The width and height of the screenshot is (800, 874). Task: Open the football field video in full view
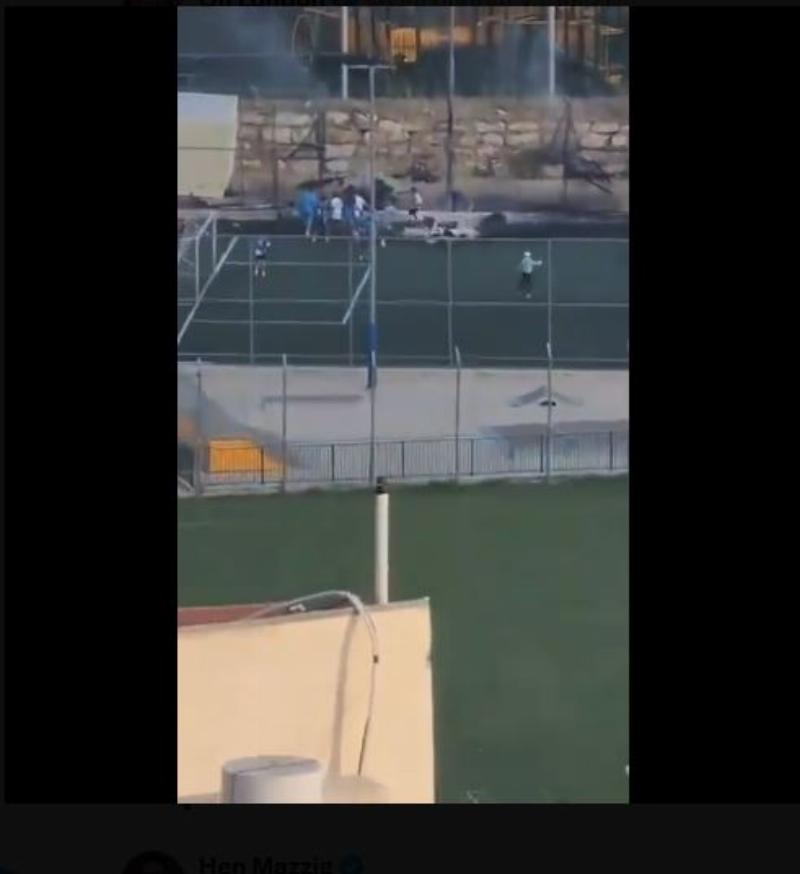click(403, 404)
